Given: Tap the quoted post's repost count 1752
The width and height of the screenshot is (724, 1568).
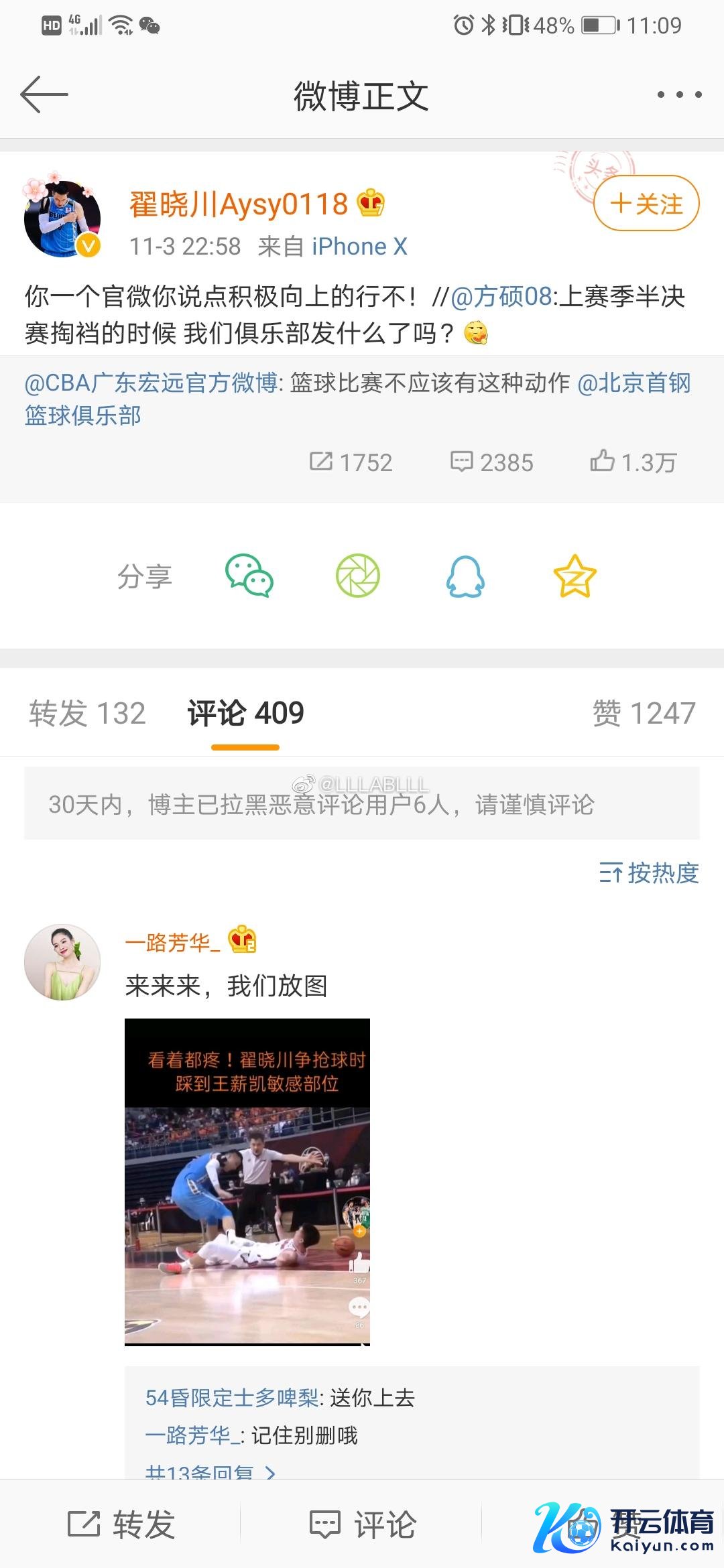Looking at the screenshot, I should point(351,462).
